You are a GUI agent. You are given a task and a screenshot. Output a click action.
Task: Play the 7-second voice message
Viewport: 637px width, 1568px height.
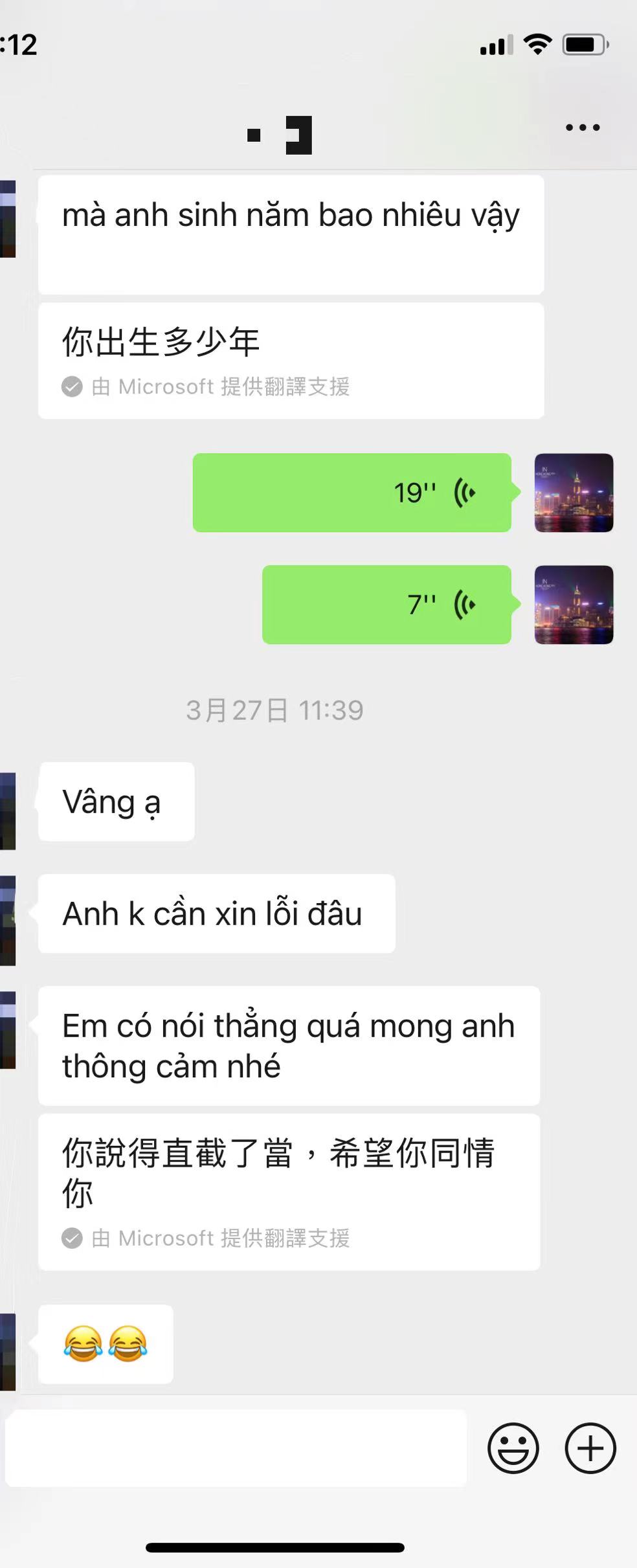(386, 605)
